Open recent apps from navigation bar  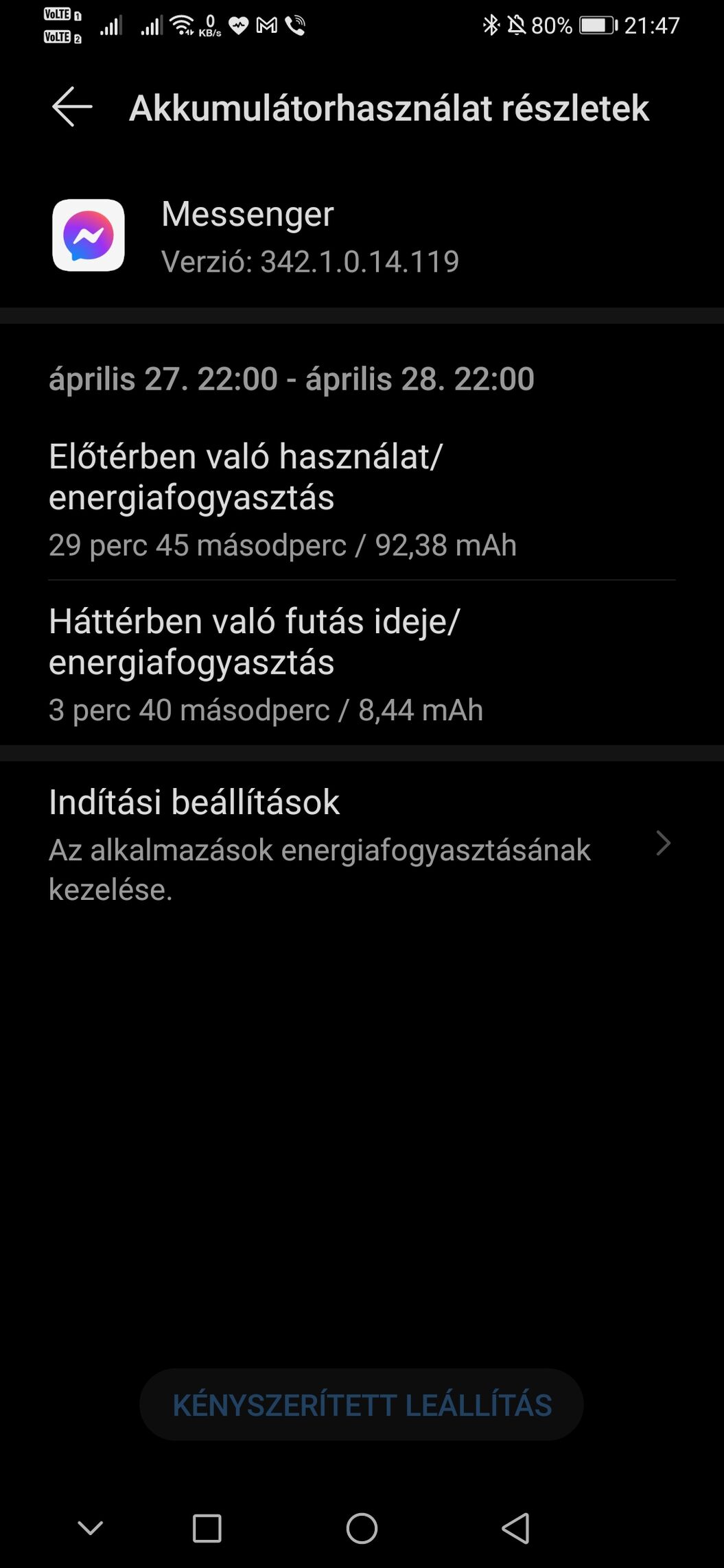point(207,1528)
